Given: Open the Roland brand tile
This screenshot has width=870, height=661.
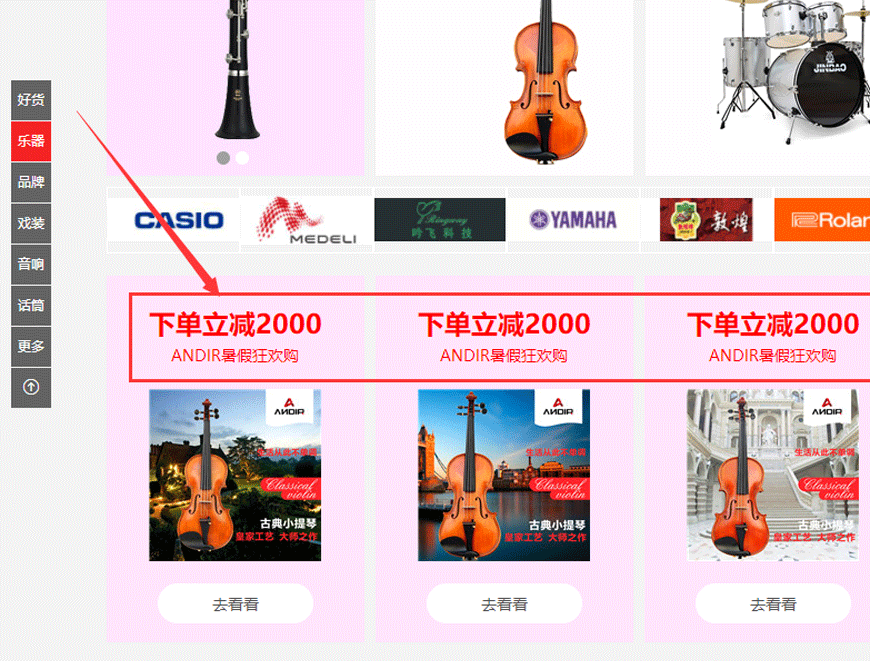Looking at the screenshot, I should tap(822, 220).
